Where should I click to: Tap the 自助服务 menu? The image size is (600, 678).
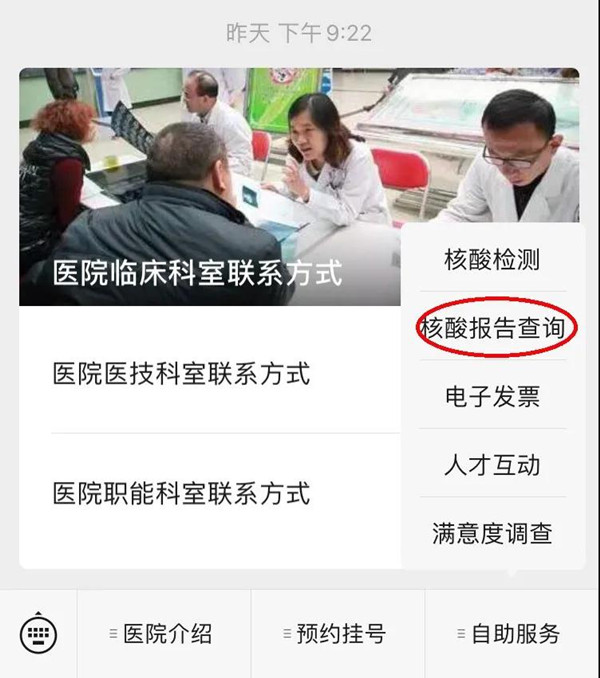point(511,634)
